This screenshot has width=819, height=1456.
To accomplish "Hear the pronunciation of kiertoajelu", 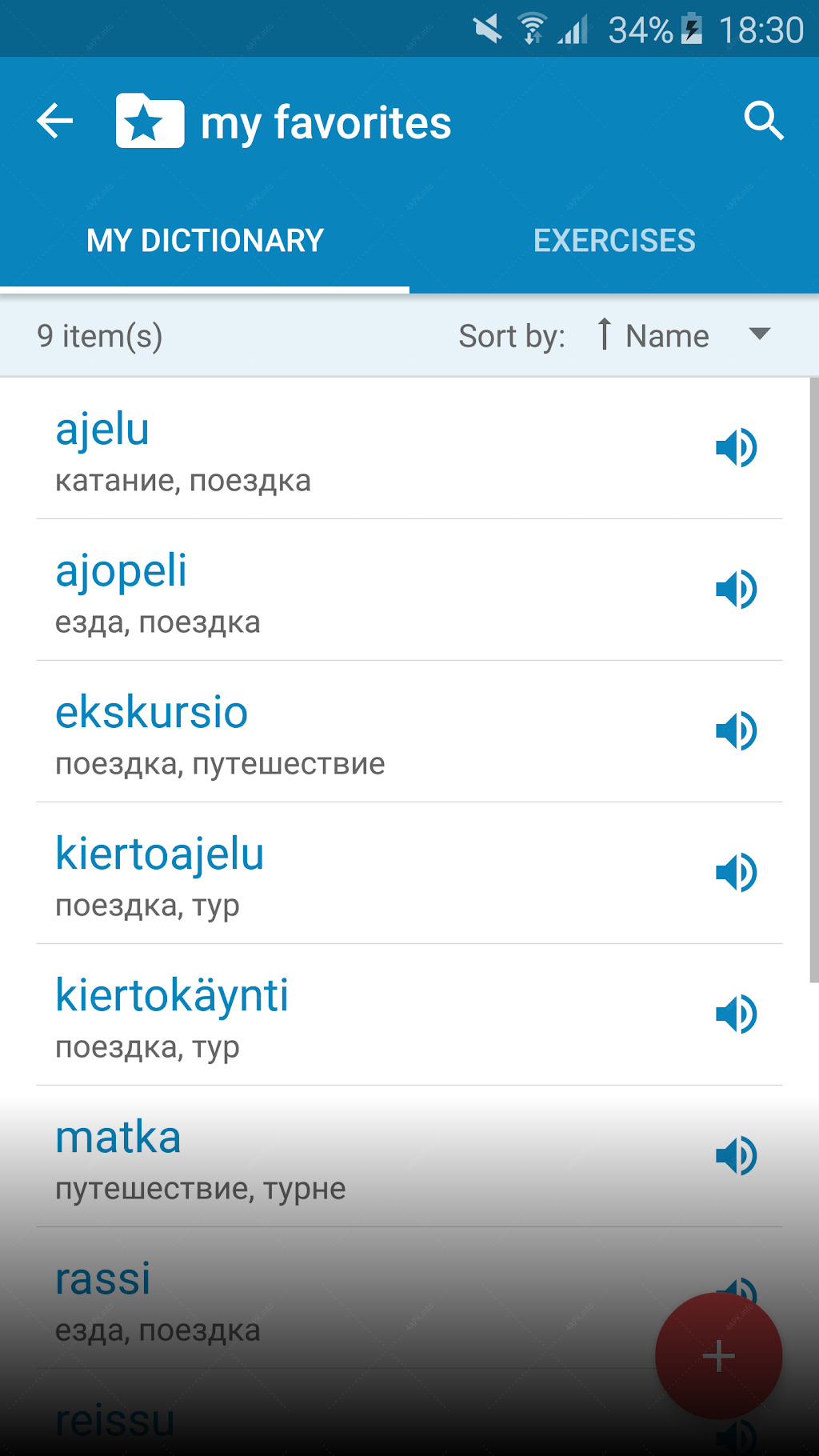I will pyautogui.click(x=737, y=873).
